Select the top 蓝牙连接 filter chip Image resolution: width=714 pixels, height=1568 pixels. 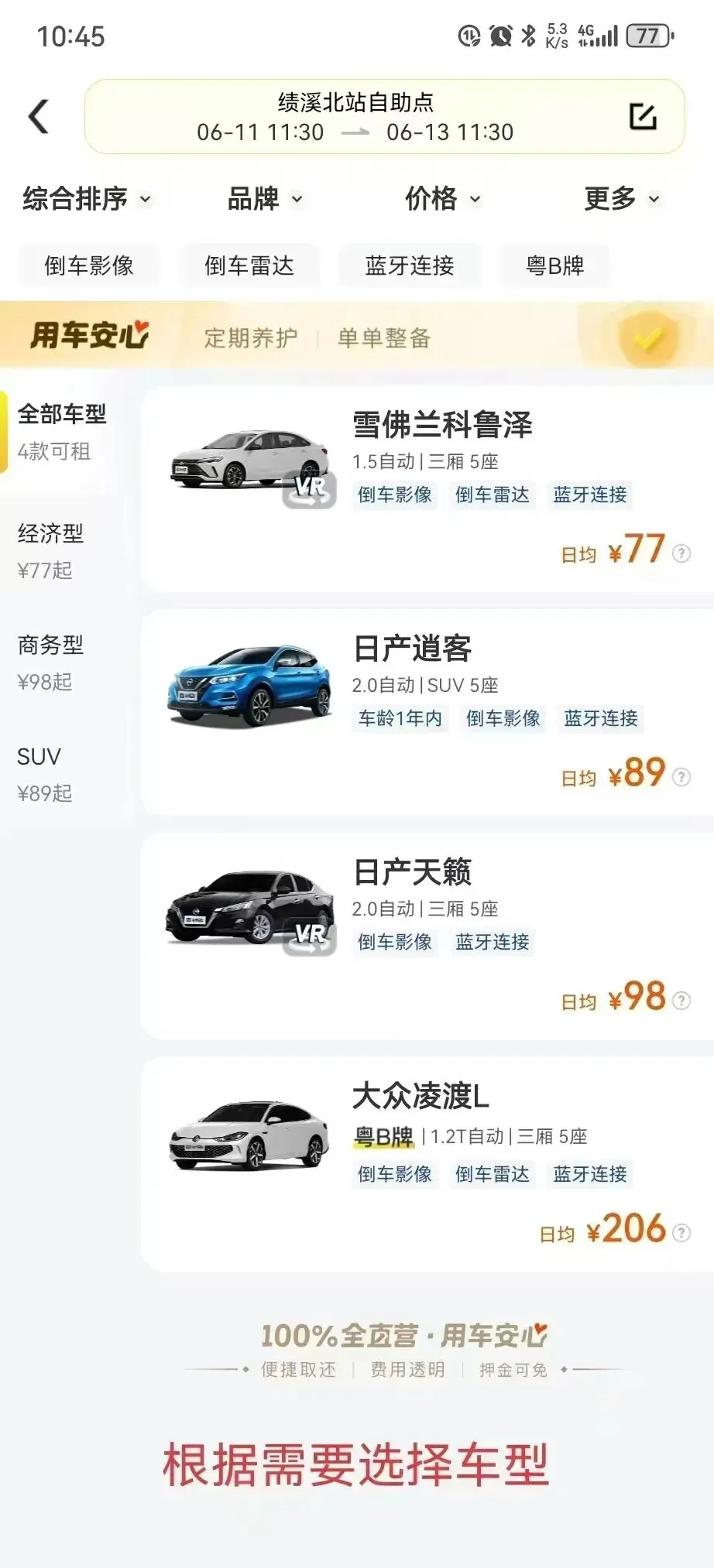coord(410,266)
